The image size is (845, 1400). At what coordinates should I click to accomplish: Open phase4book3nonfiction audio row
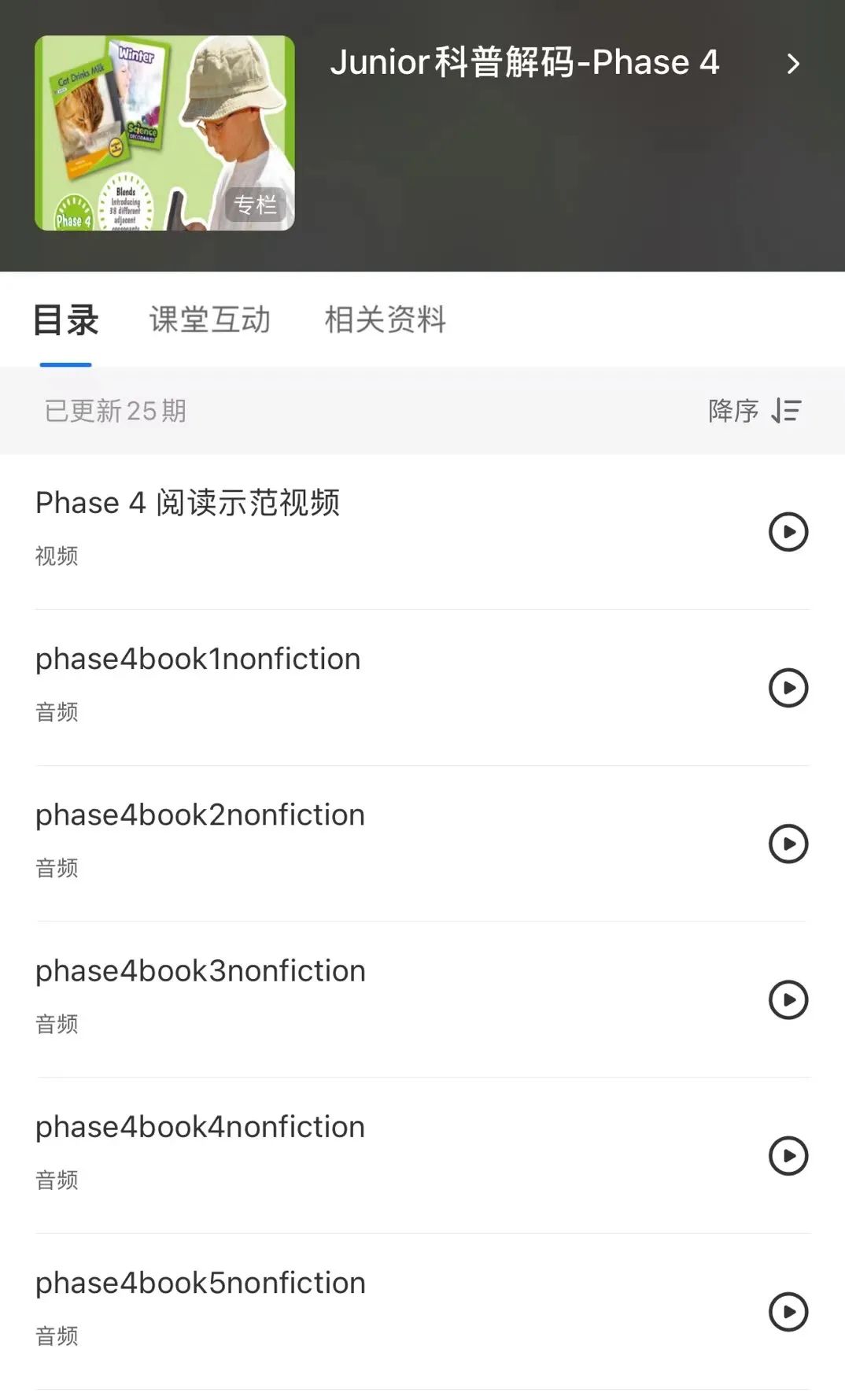click(422, 999)
